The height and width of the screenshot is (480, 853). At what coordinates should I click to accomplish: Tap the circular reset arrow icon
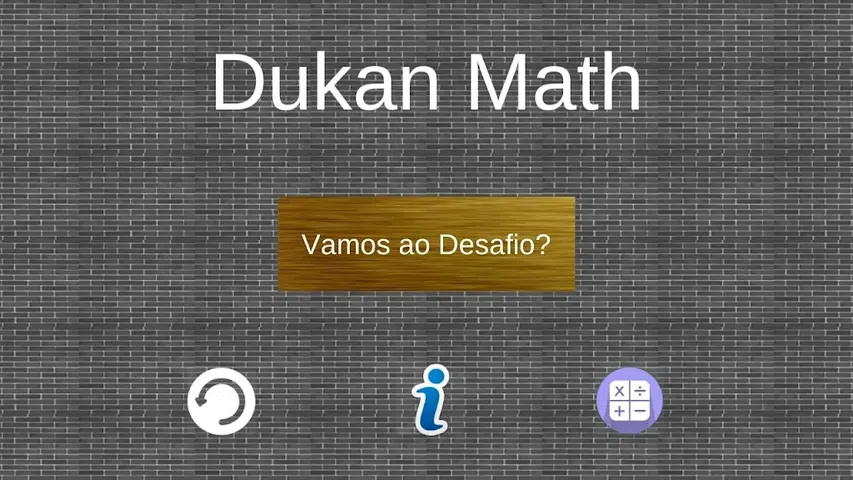click(222, 401)
